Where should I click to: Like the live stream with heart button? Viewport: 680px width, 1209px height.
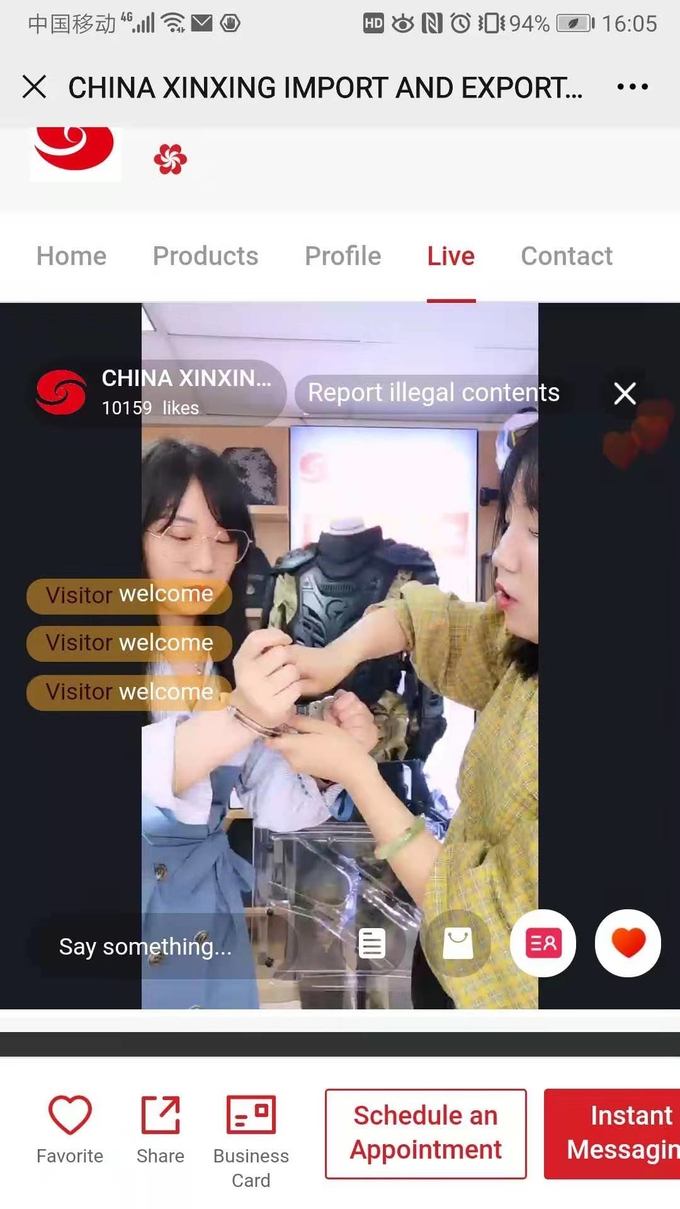[x=628, y=943]
